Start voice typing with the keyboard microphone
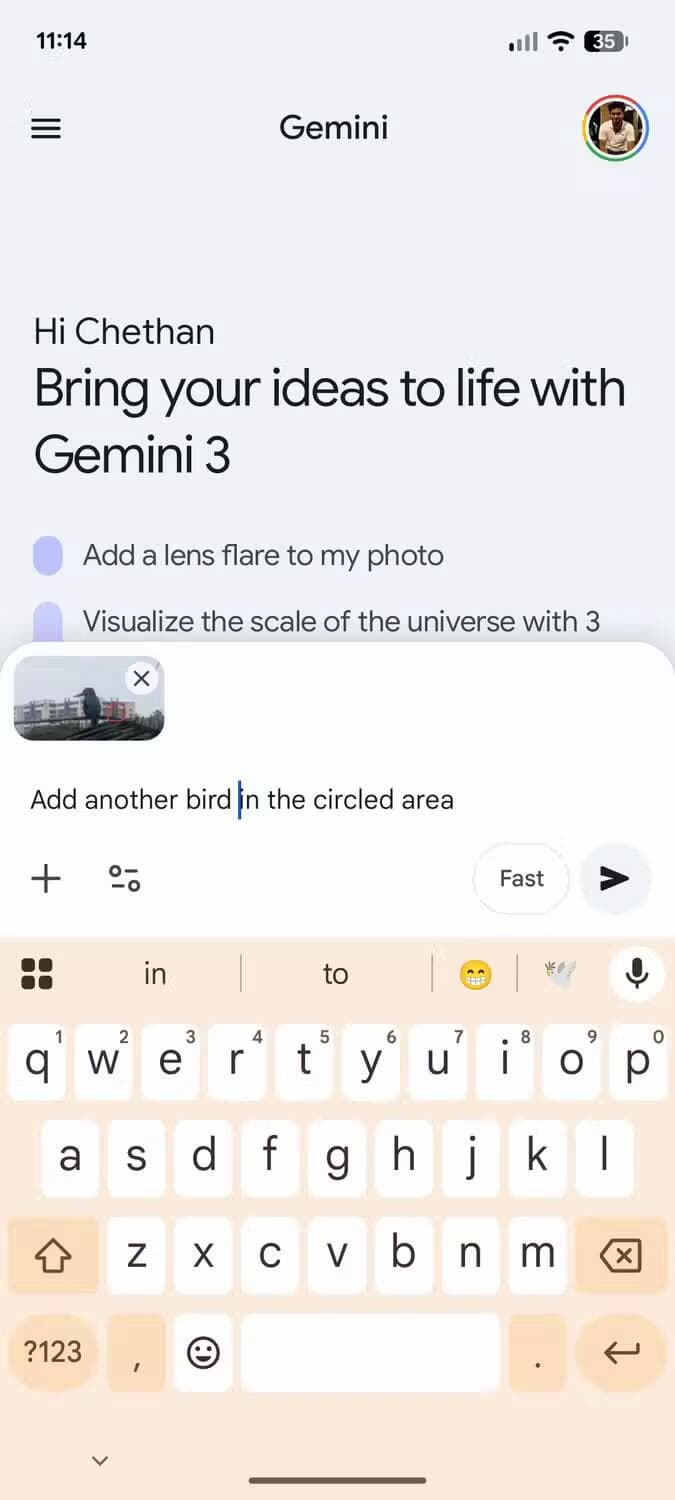675x1500 pixels. coord(636,973)
